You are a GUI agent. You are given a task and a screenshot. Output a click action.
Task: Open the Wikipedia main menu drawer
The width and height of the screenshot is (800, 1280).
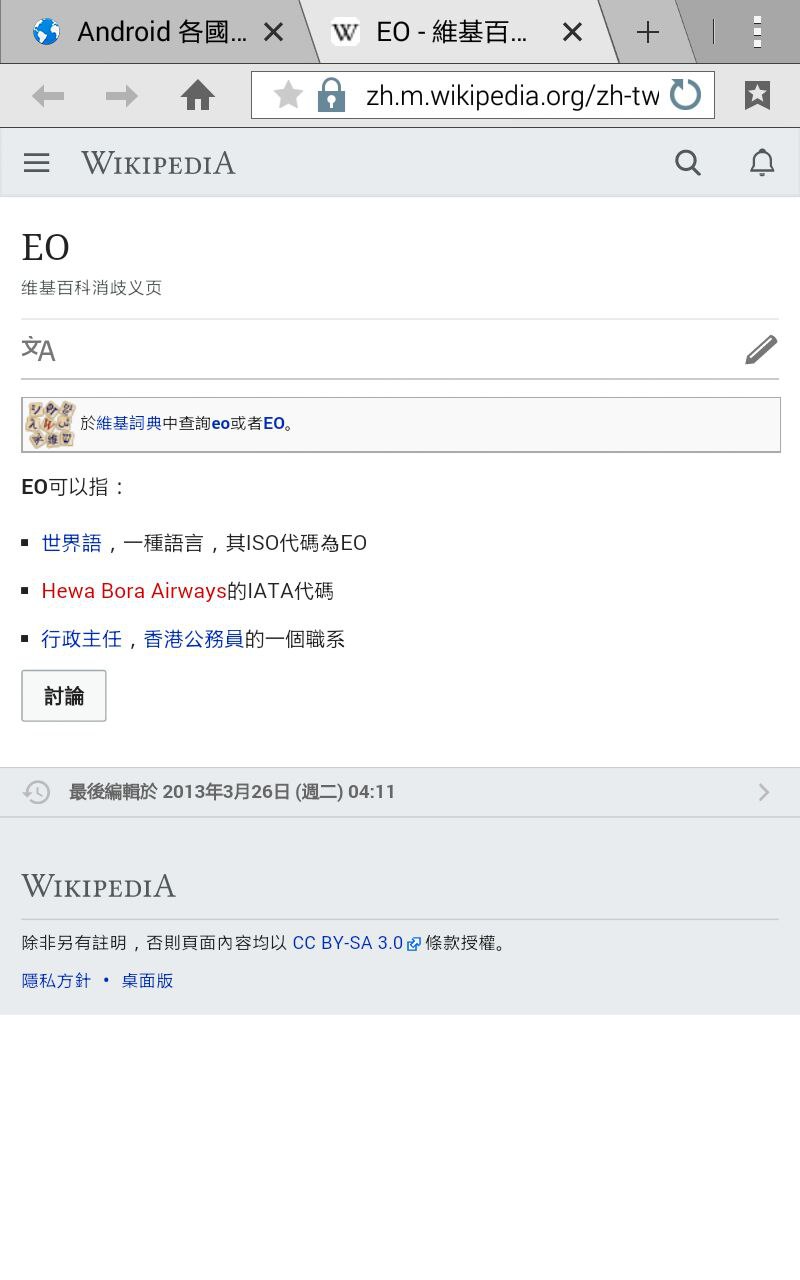point(37,163)
